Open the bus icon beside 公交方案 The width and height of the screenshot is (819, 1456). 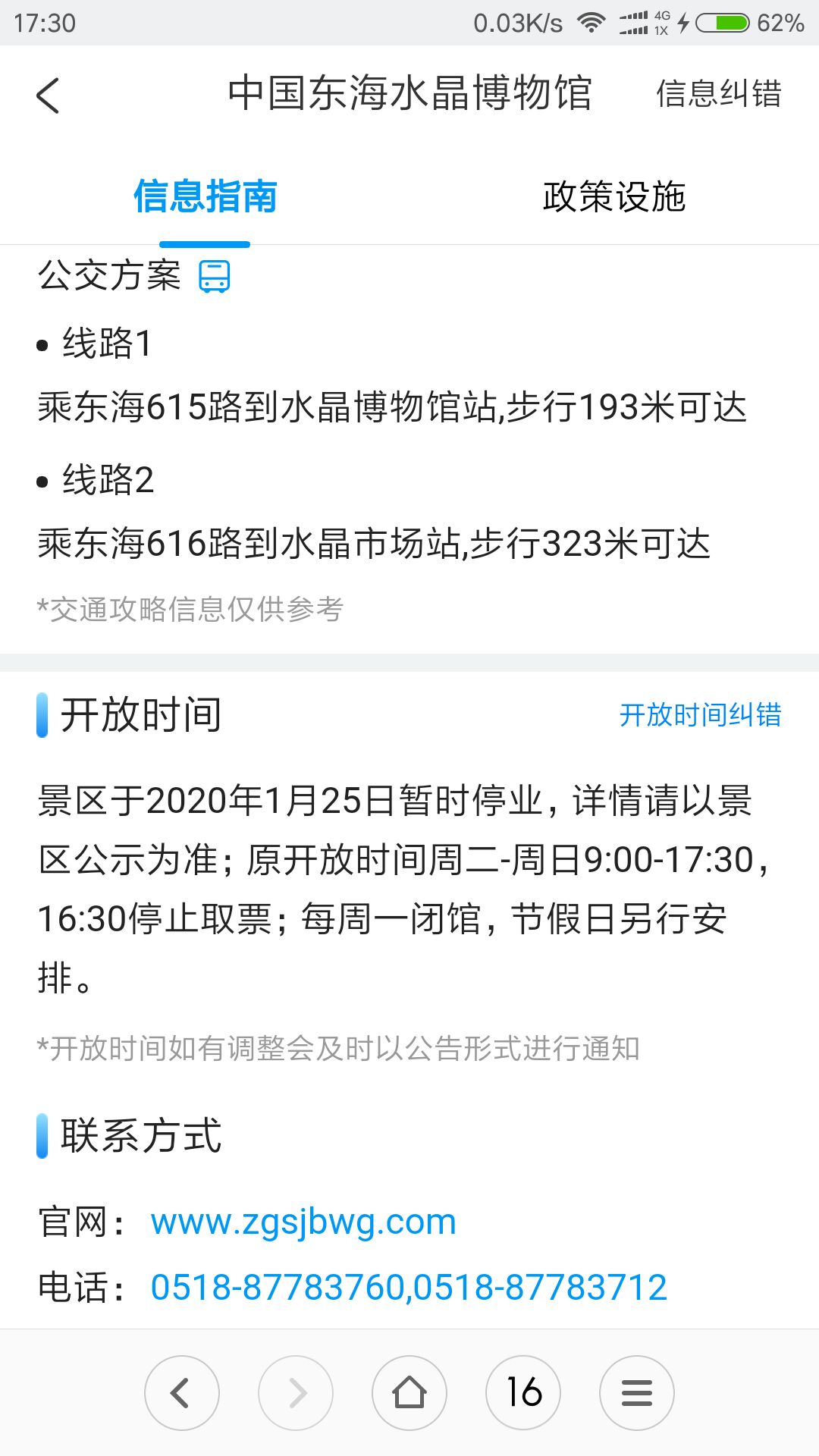point(215,276)
